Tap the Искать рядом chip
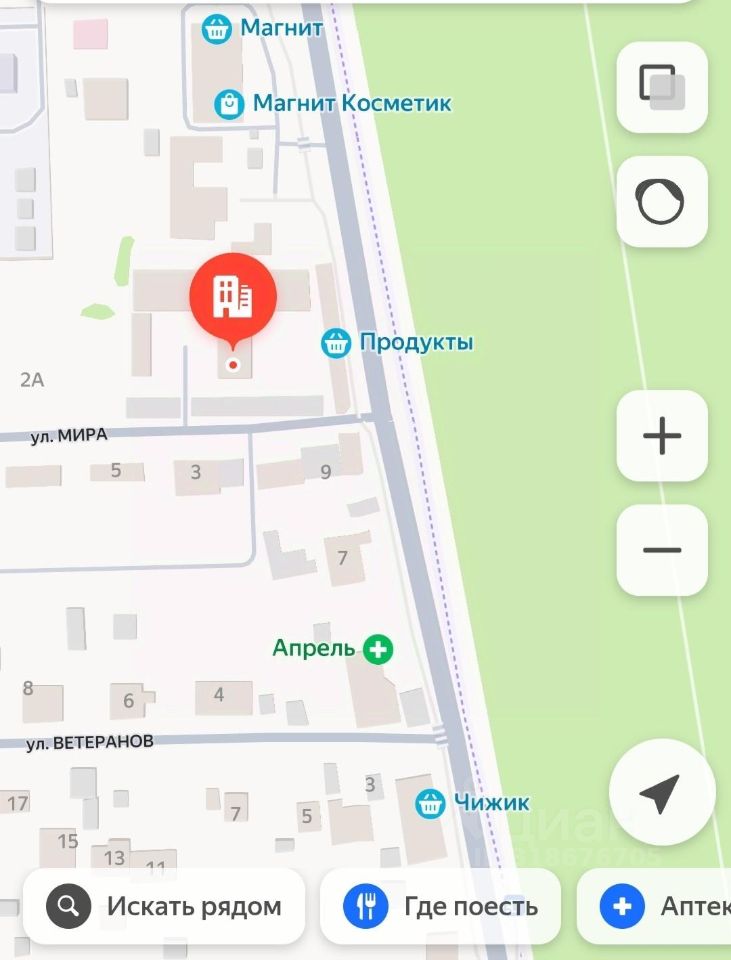Image resolution: width=731 pixels, height=960 pixels. 165,907
